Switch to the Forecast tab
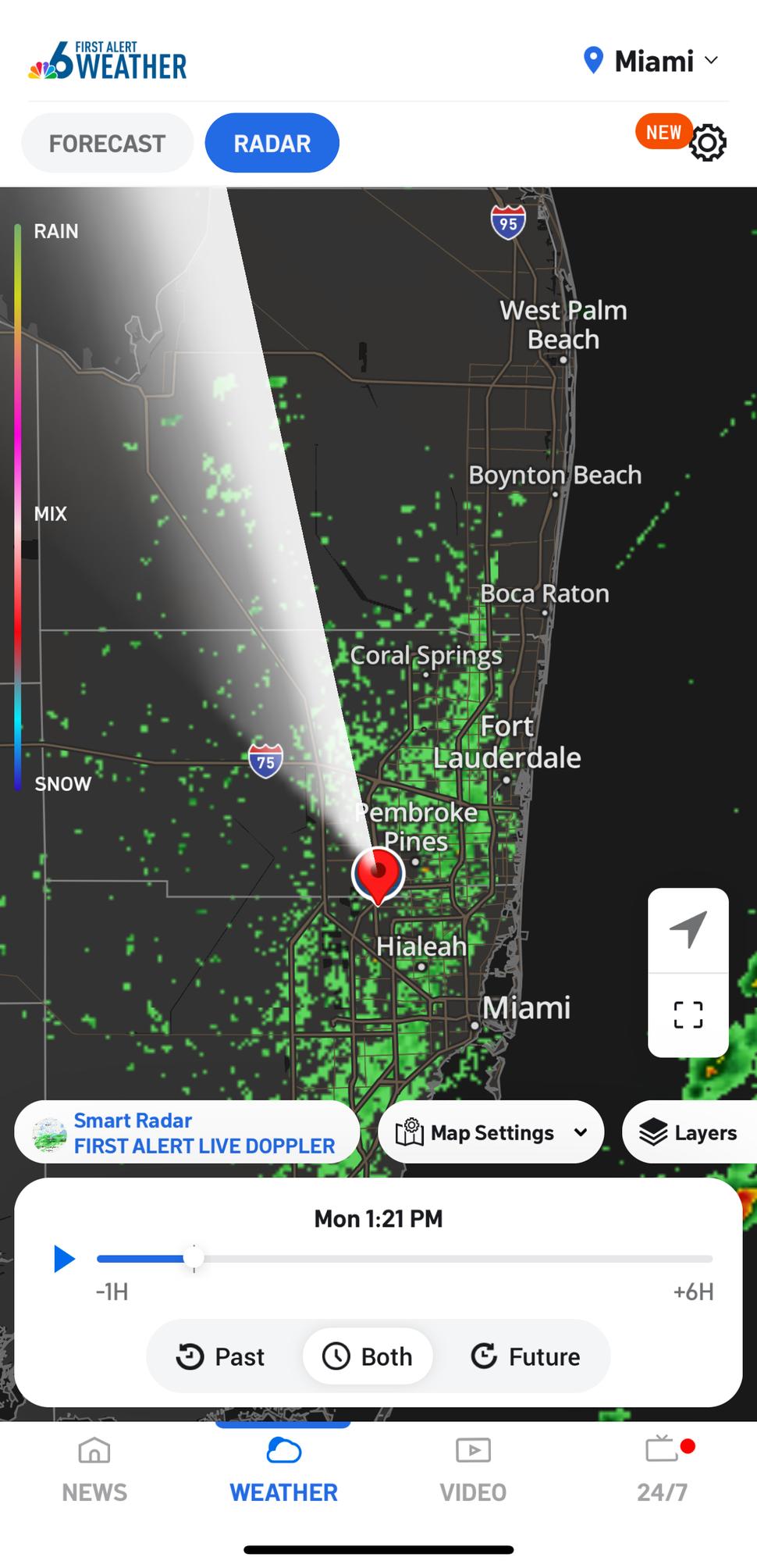The width and height of the screenshot is (757, 1568). point(106,142)
